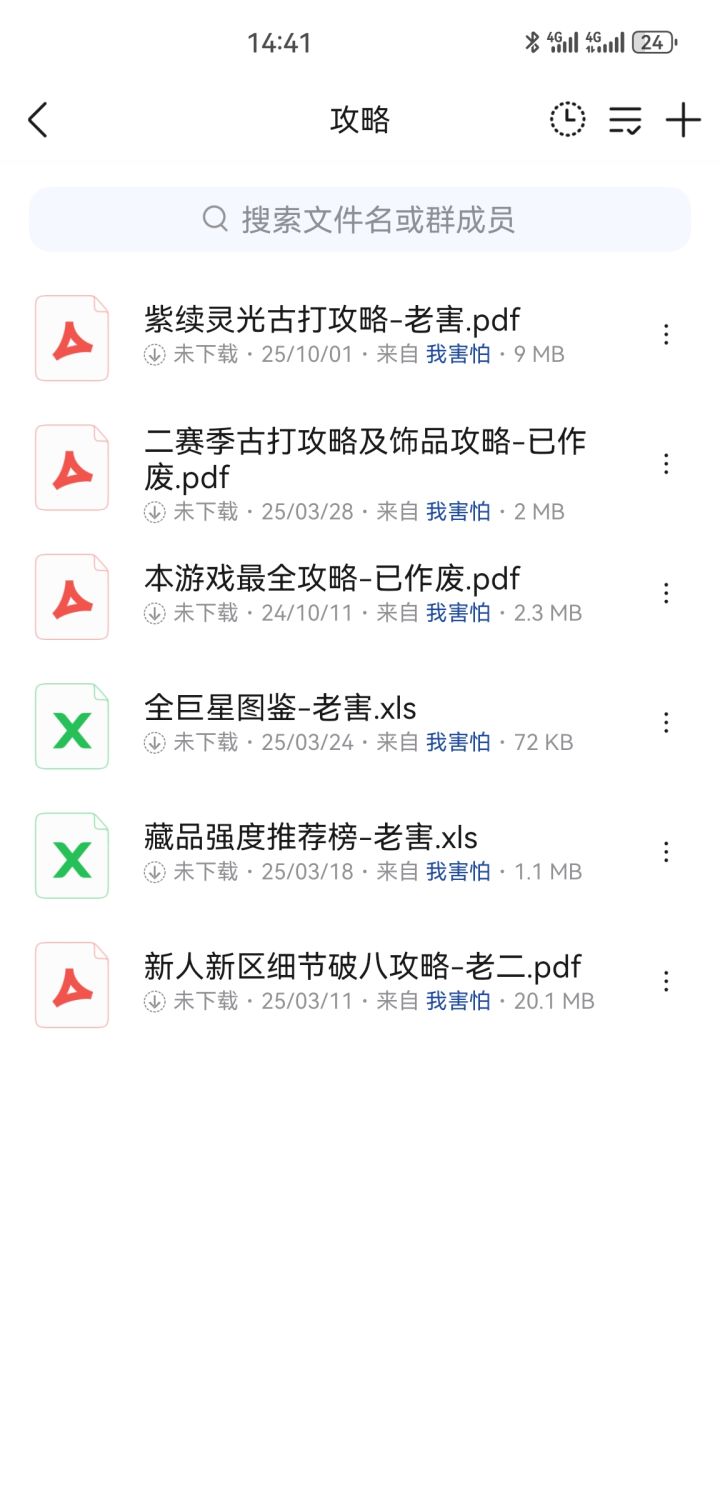Image resolution: width=720 pixels, height=1485 pixels.
Task: Open 新人新区细节破八攻略-老二.pdf
Action: [x=362, y=967]
